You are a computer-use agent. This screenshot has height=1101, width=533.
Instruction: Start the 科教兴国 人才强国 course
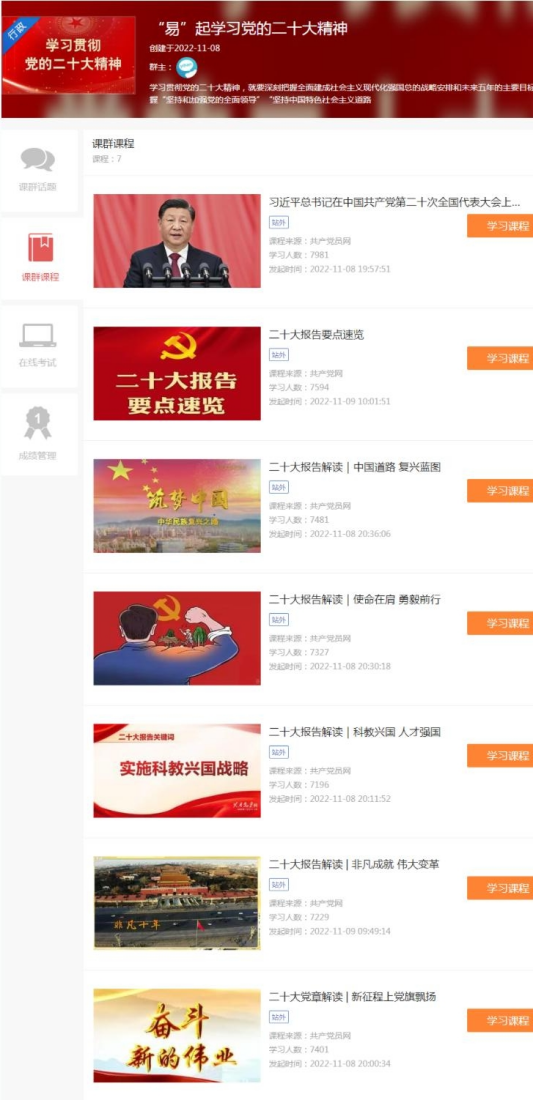point(500,756)
